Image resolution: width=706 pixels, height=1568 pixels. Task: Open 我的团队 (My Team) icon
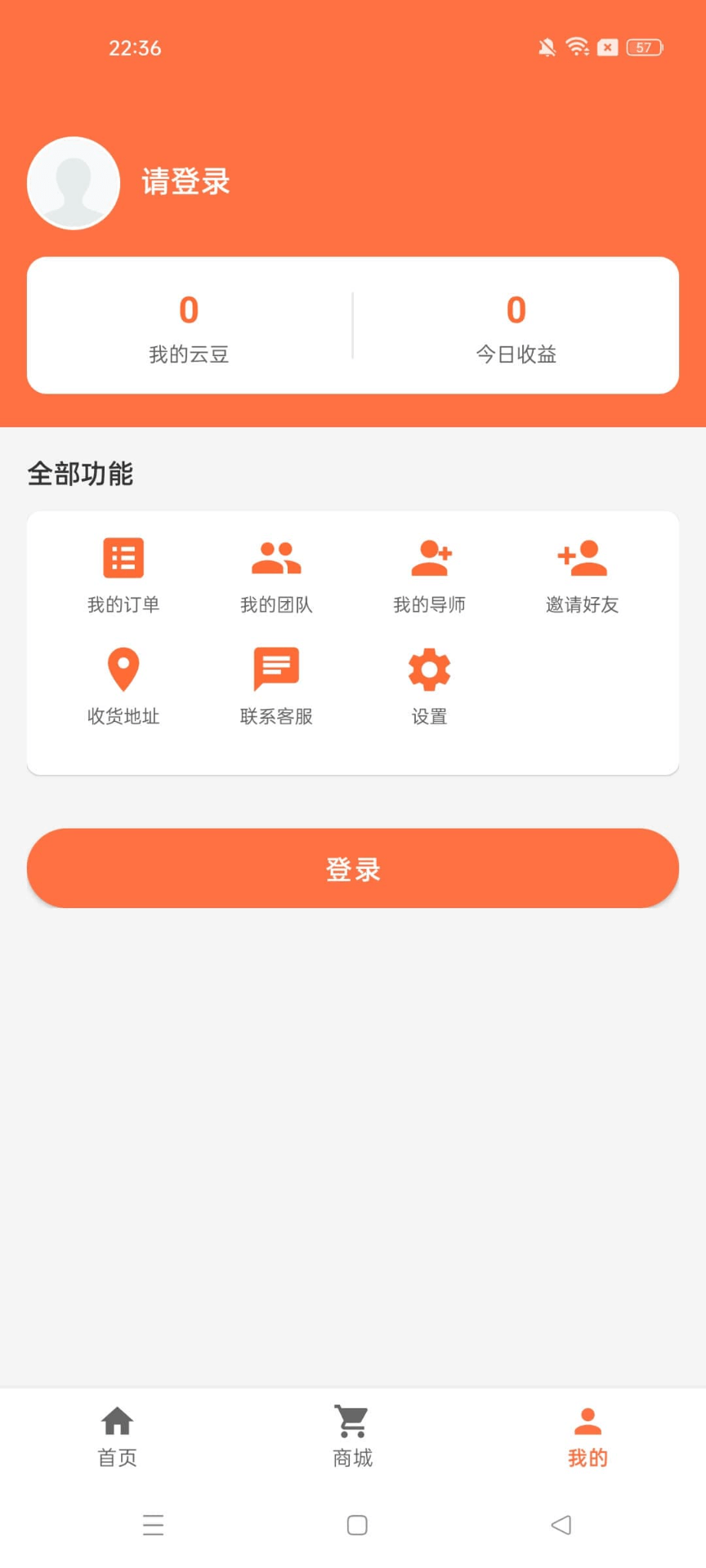pos(275,558)
